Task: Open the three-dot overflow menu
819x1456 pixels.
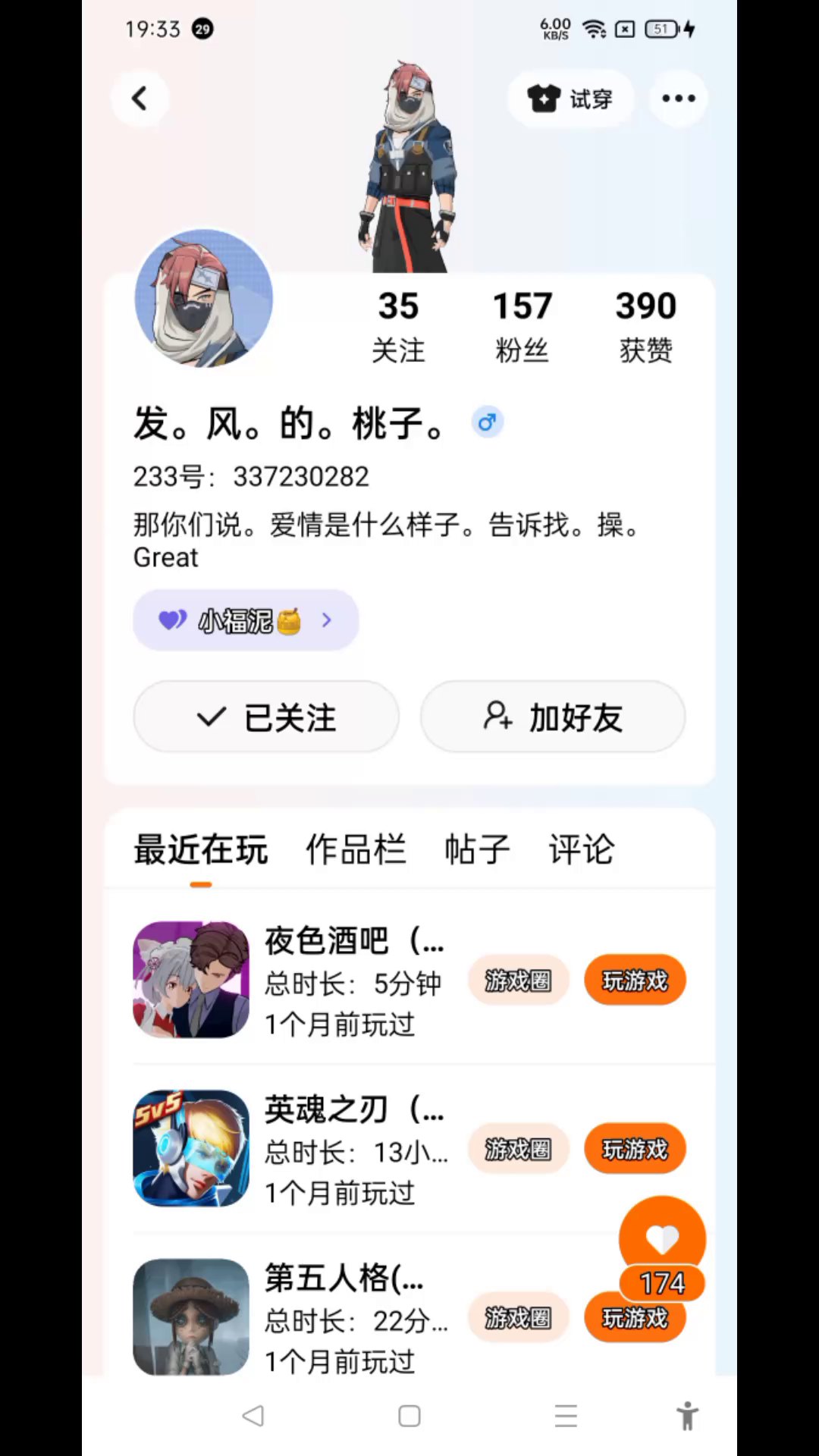Action: (678, 99)
